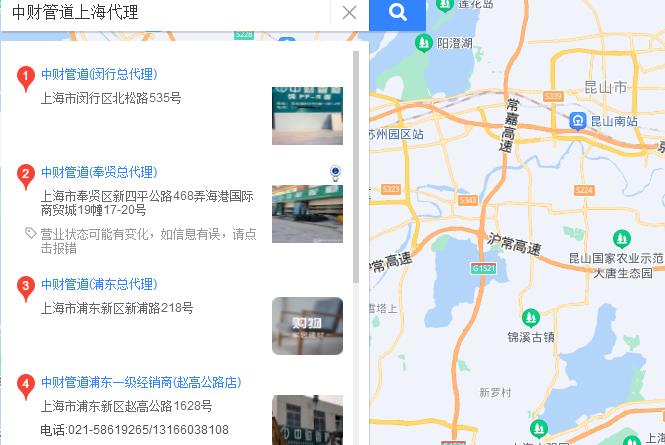Open result 中财管道浦东一级经销商(赵高公路店)
This screenshot has width=665, height=445.
pos(141,382)
